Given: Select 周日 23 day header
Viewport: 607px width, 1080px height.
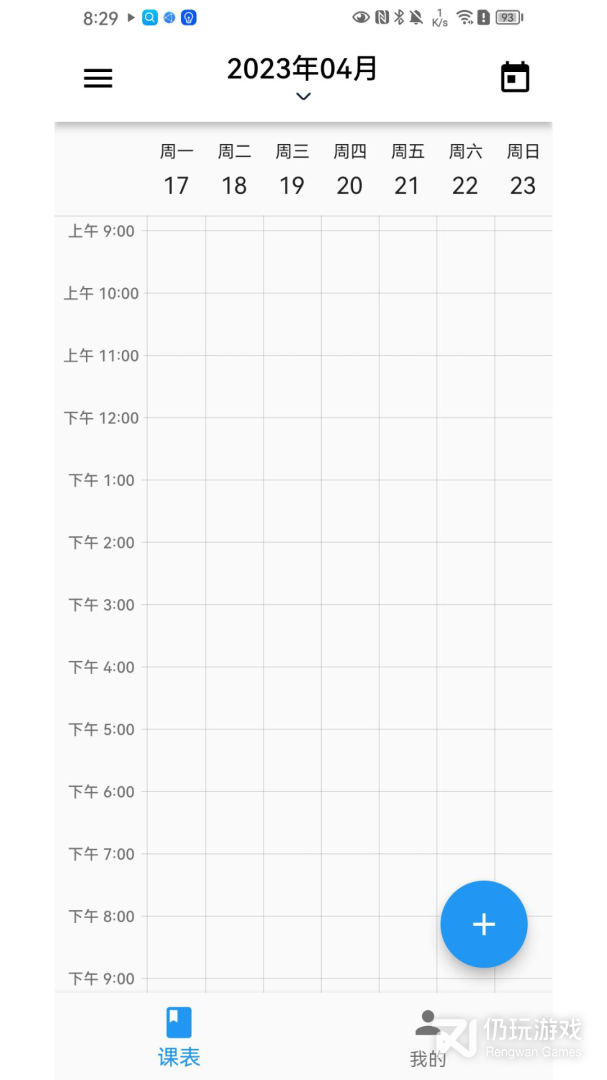Looking at the screenshot, I should (523, 170).
